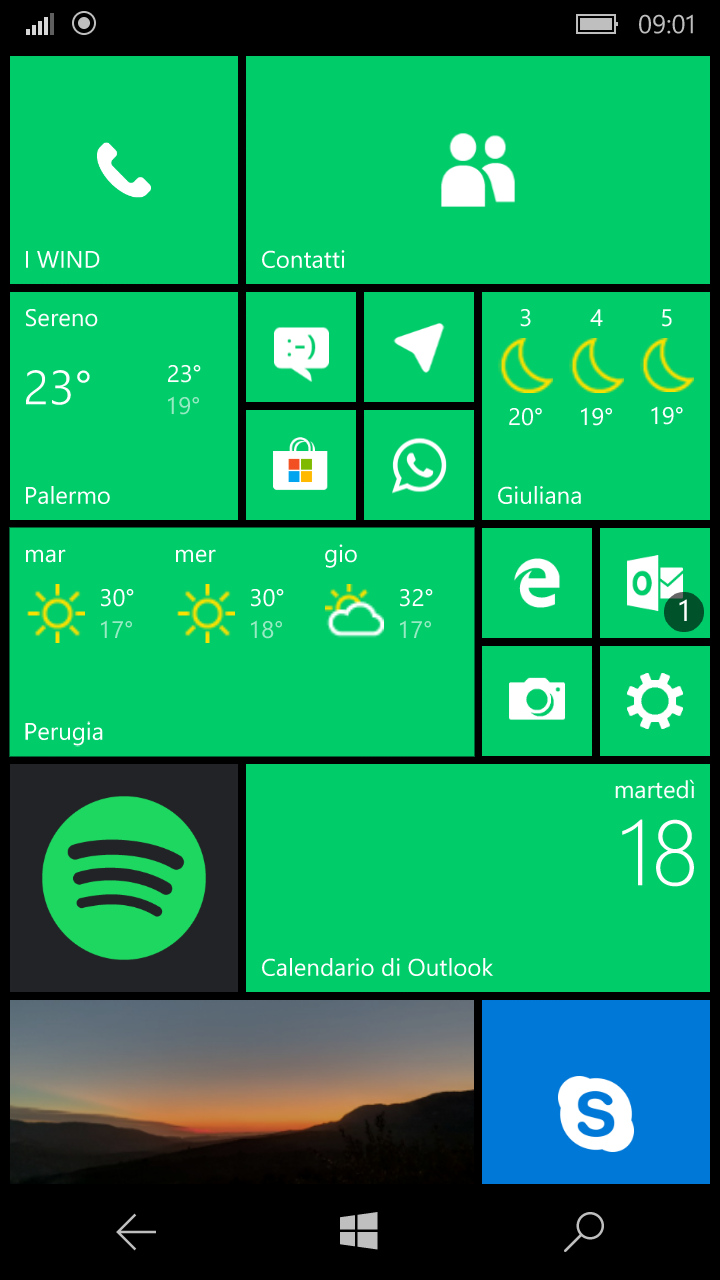Open Calendario di Outlook
Viewport: 720px width, 1280px height.
pos(478,878)
